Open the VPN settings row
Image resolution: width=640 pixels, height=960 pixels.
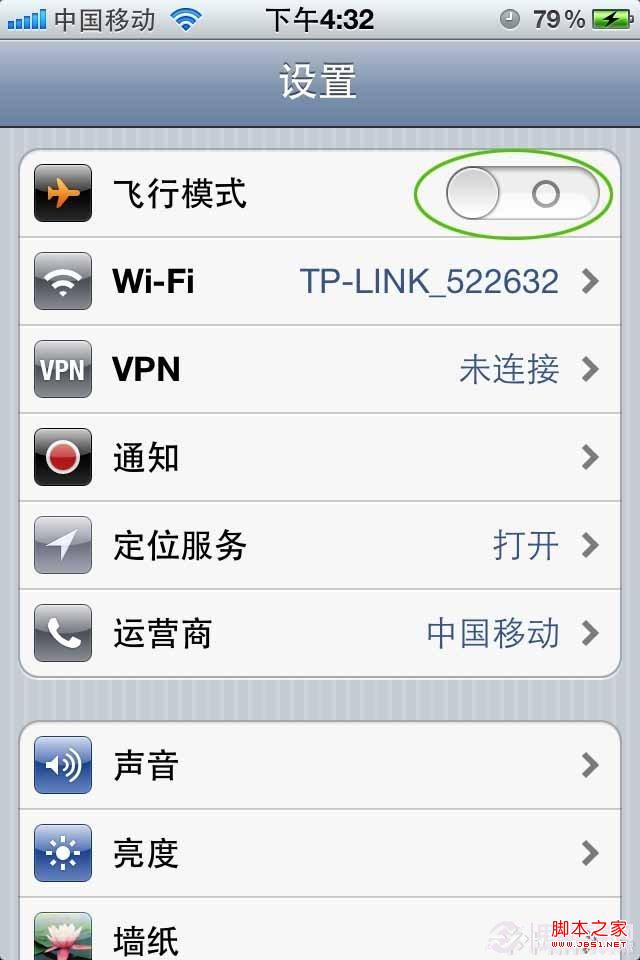click(x=320, y=370)
